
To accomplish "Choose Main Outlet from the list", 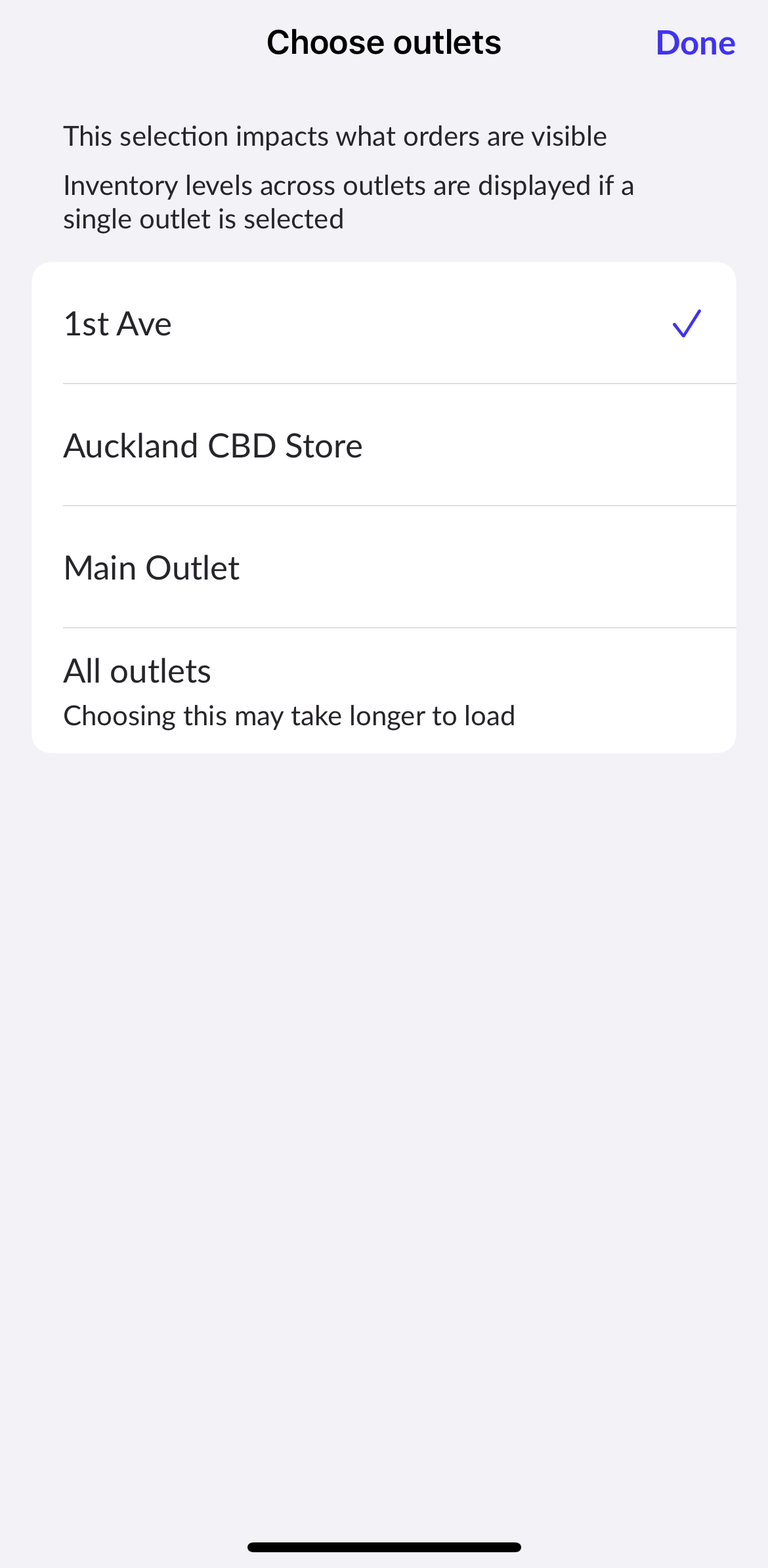I will [383, 568].
